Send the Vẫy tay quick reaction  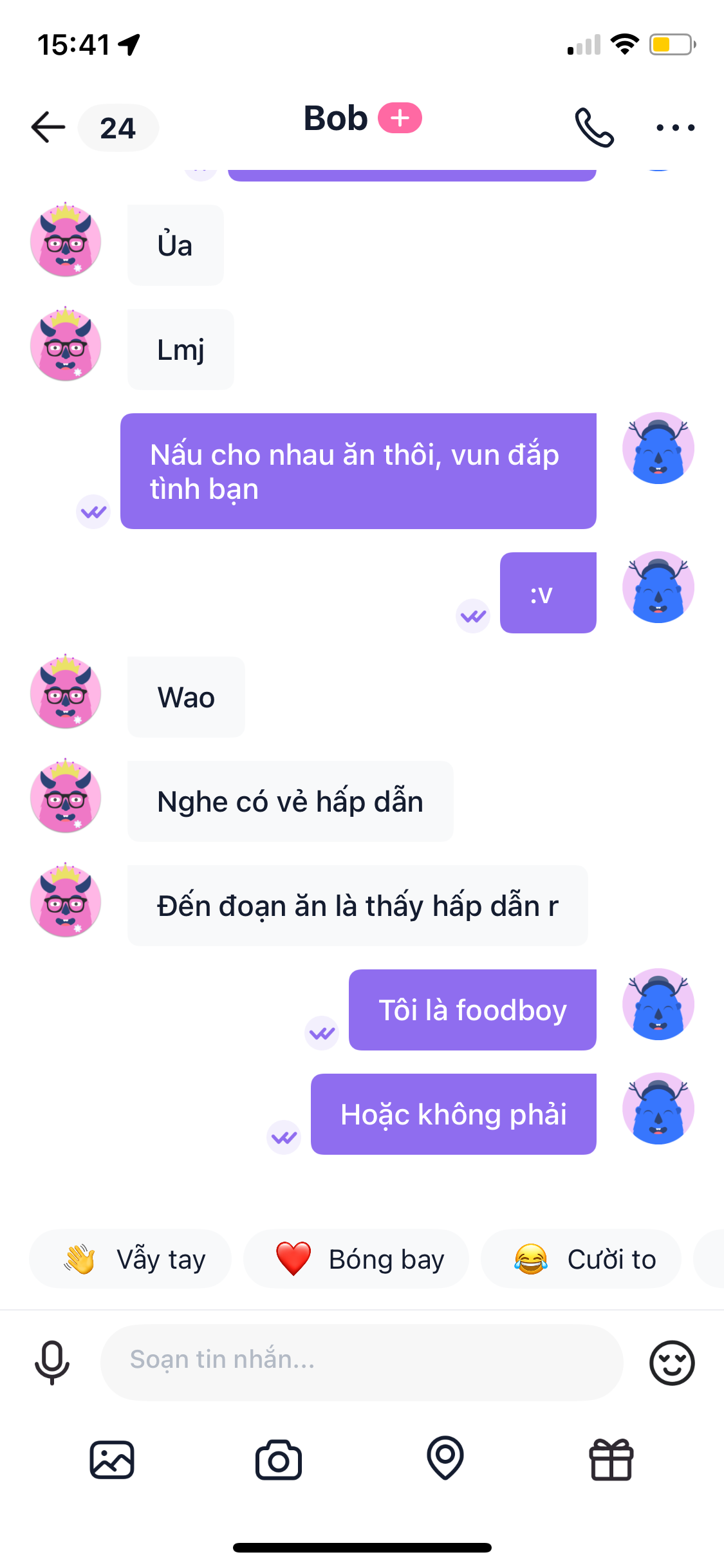[131, 1259]
